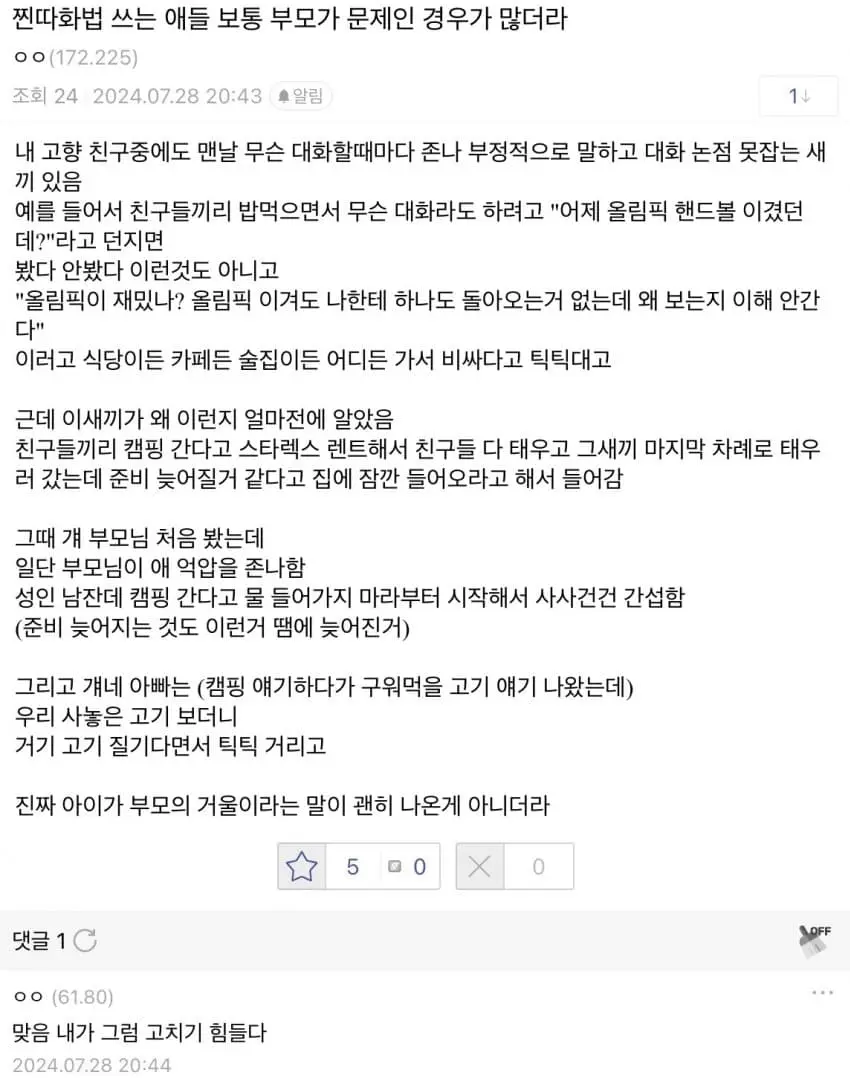Open the three-dot menu on the comment

coord(822,993)
